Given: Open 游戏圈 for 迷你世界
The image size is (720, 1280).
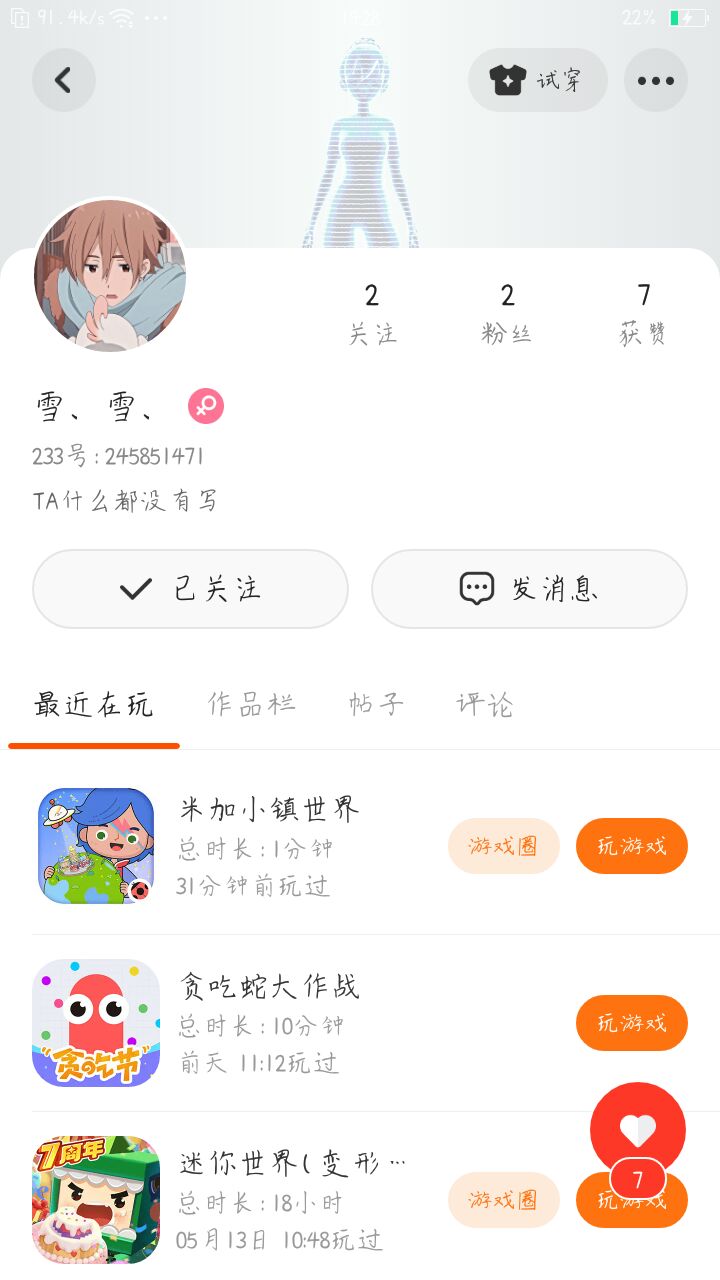Looking at the screenshot, I should 503,1200.
